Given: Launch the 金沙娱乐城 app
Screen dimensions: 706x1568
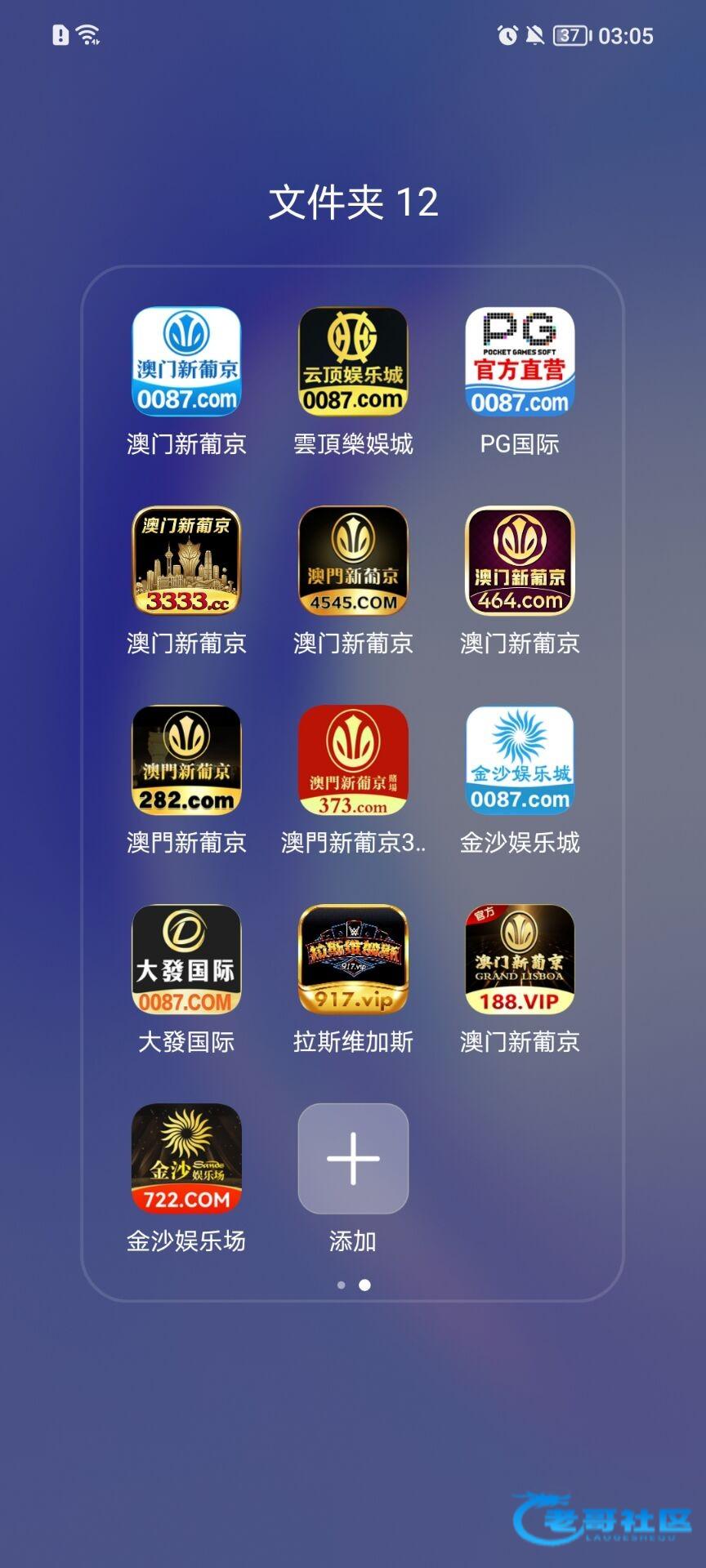Looking at the screenshot, I should (x=520, y=759).
